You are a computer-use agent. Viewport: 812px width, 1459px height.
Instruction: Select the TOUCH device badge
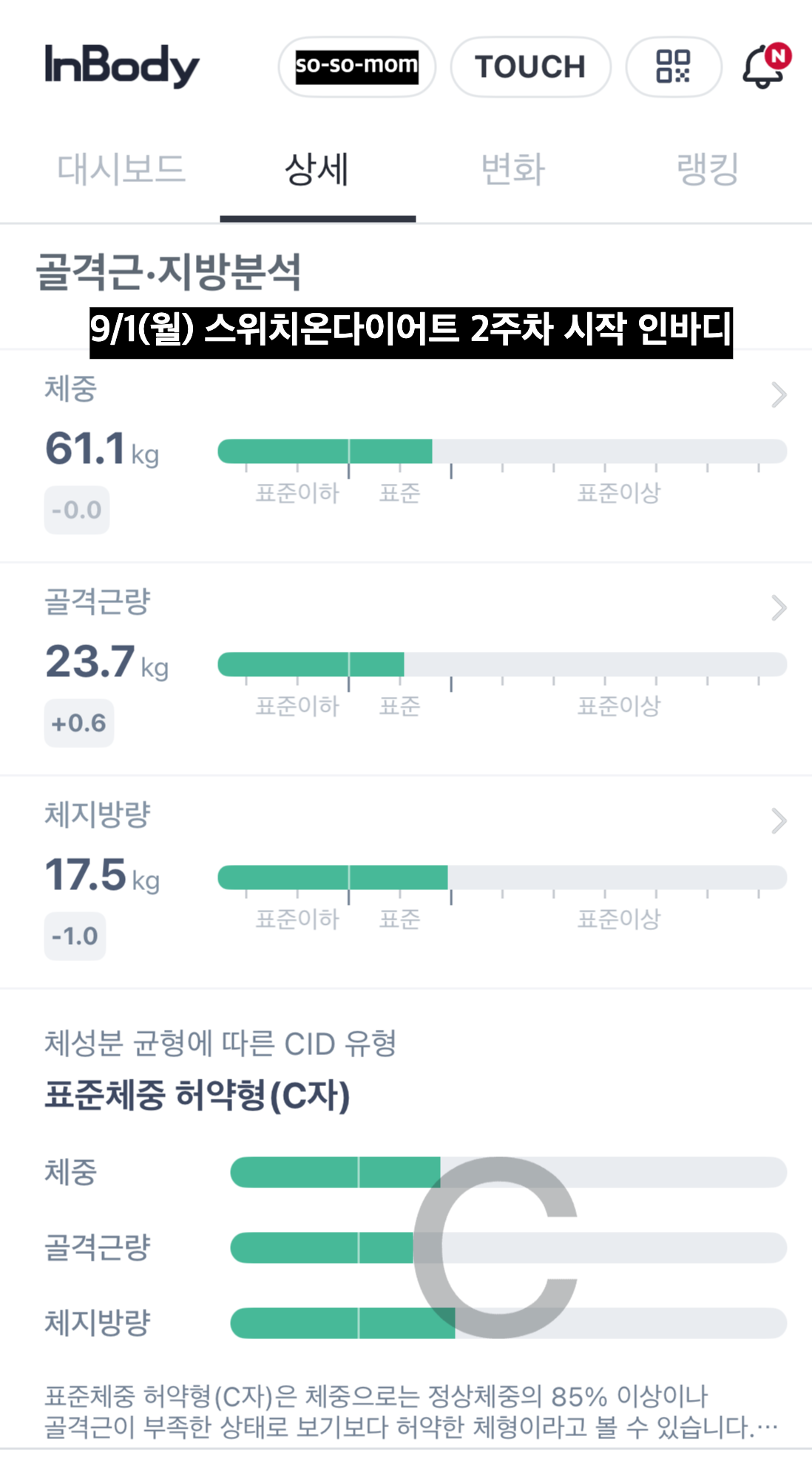pyautogui.click(x=530, y=67)
